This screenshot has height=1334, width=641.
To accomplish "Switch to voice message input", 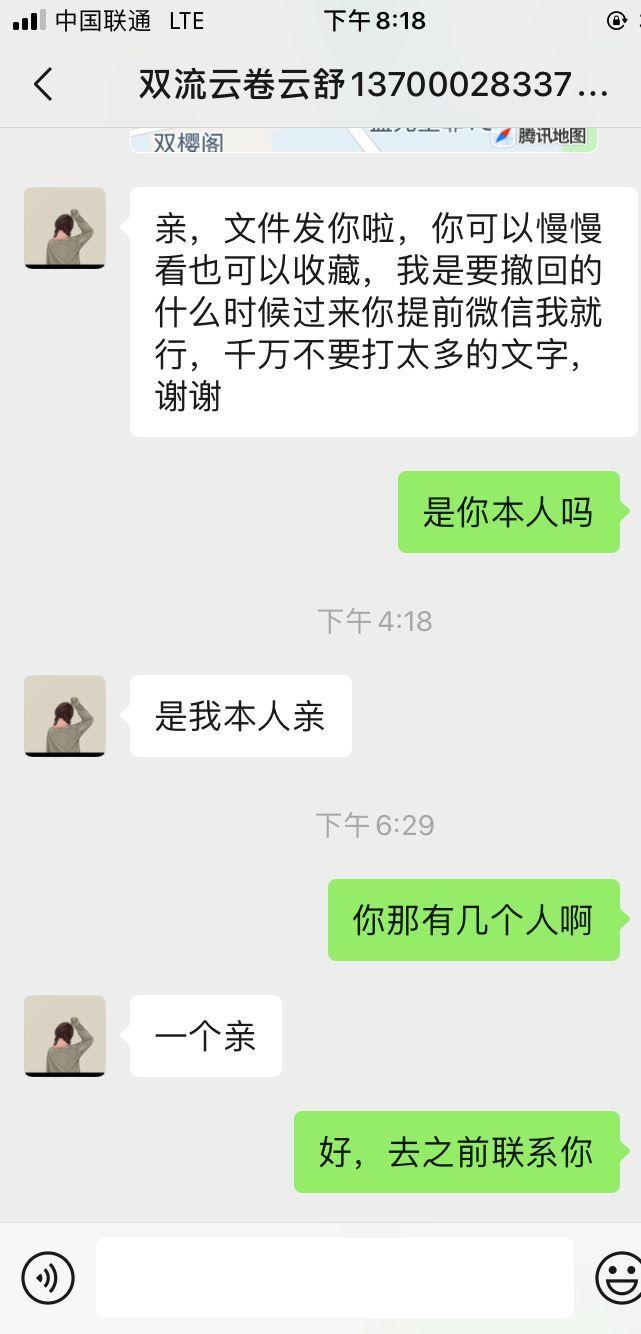I will tap(48, 1277).
